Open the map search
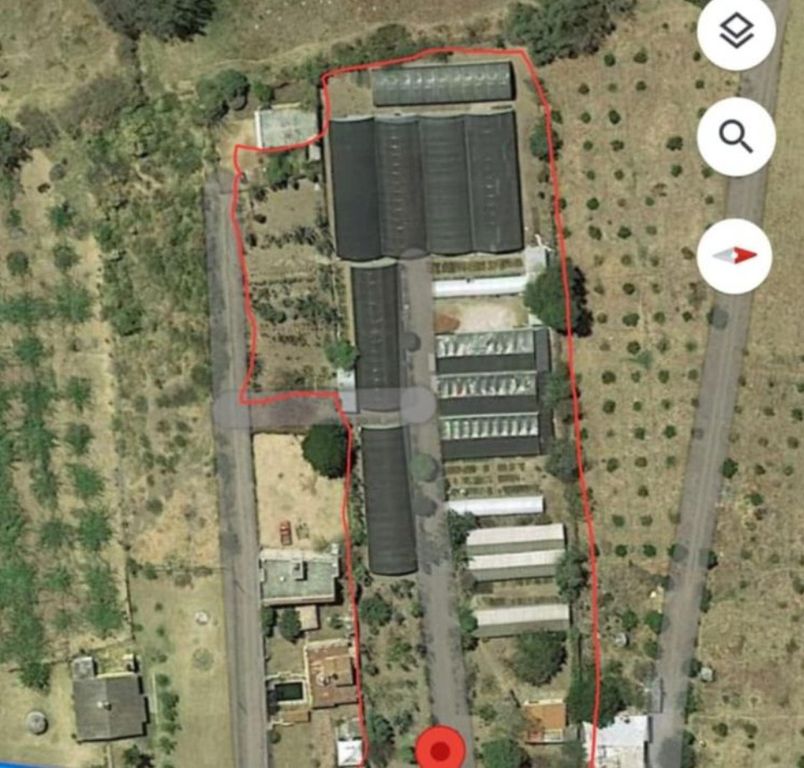The width and height of the screenshot is (804, 768). pos(736,137)
